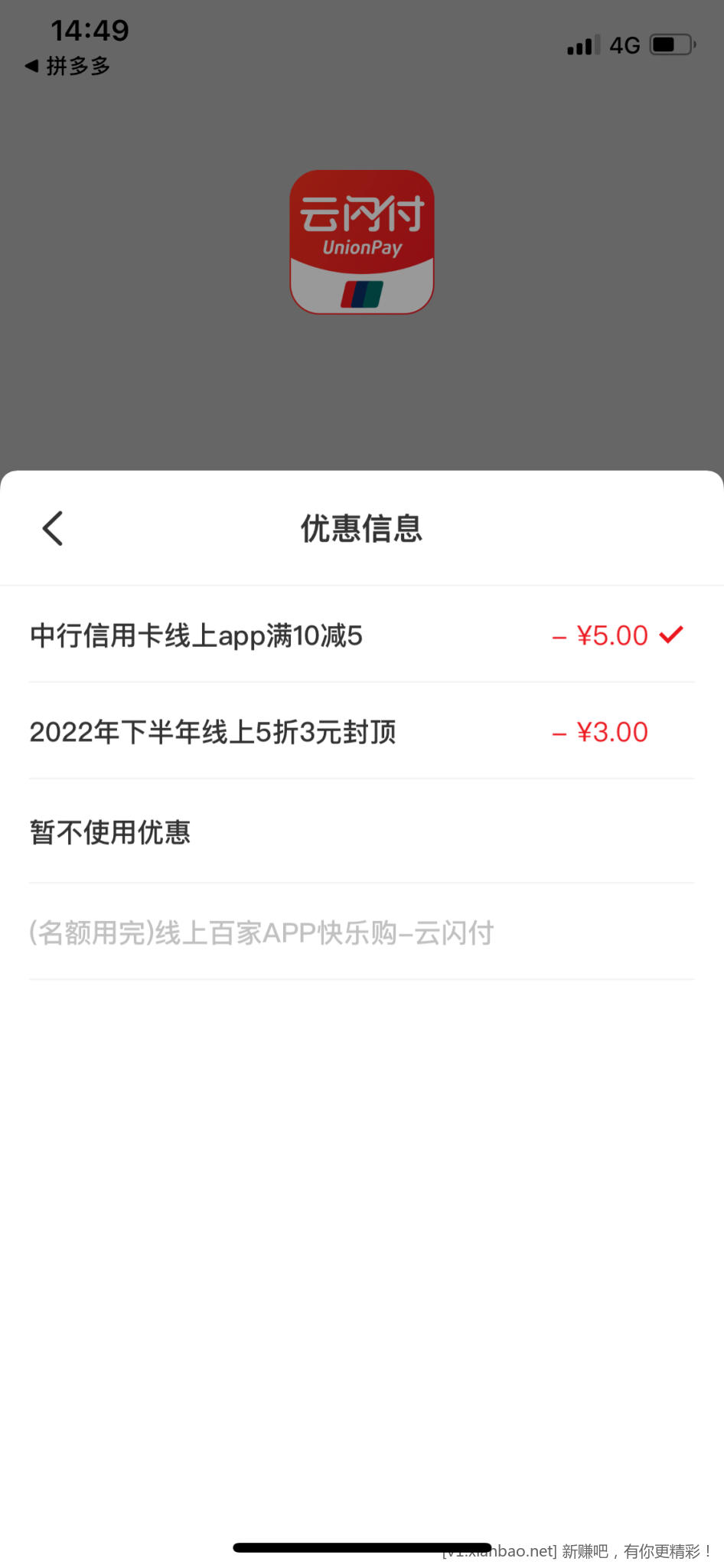Go back from the 优惠信息 sheet

(x=52, y=528)
